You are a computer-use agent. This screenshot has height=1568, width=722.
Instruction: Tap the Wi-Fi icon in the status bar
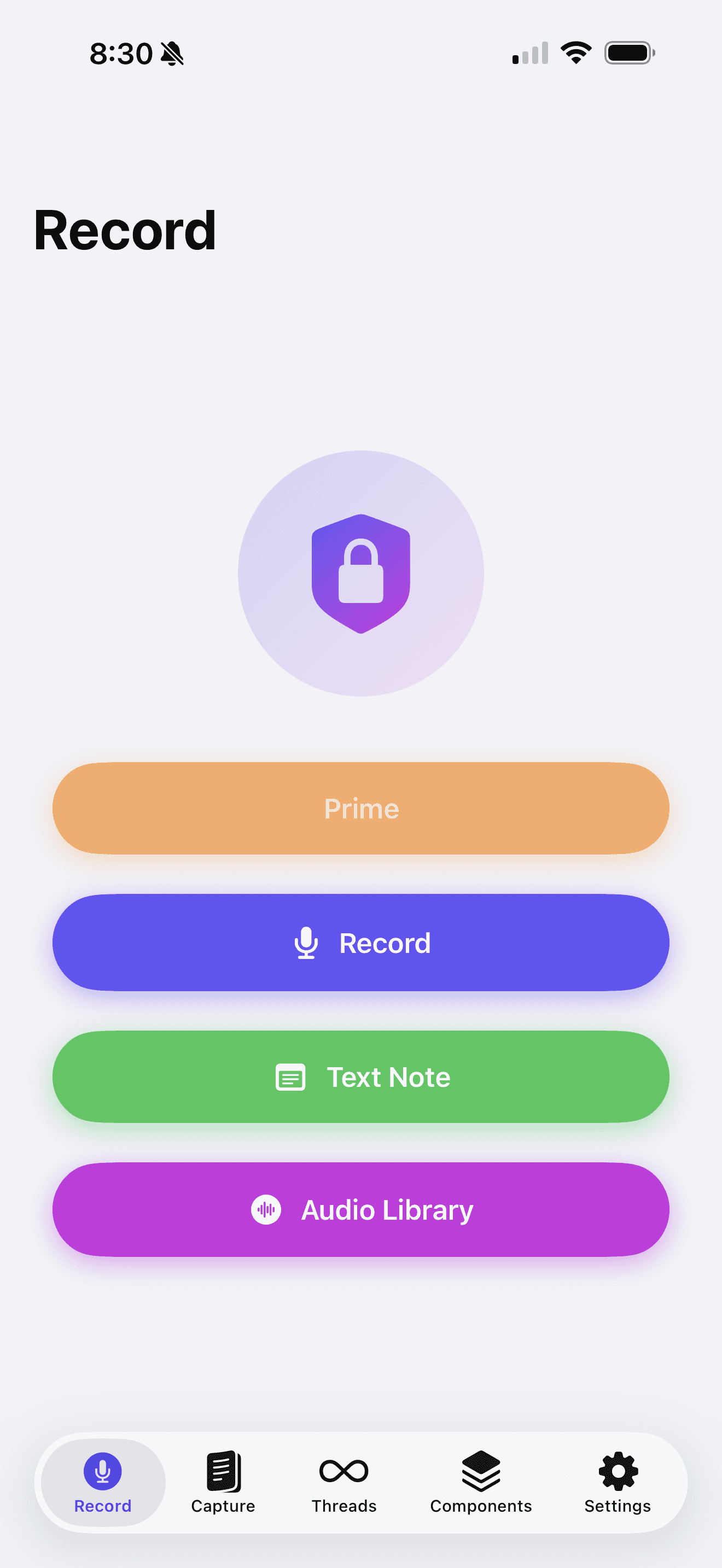pos(576,53)
